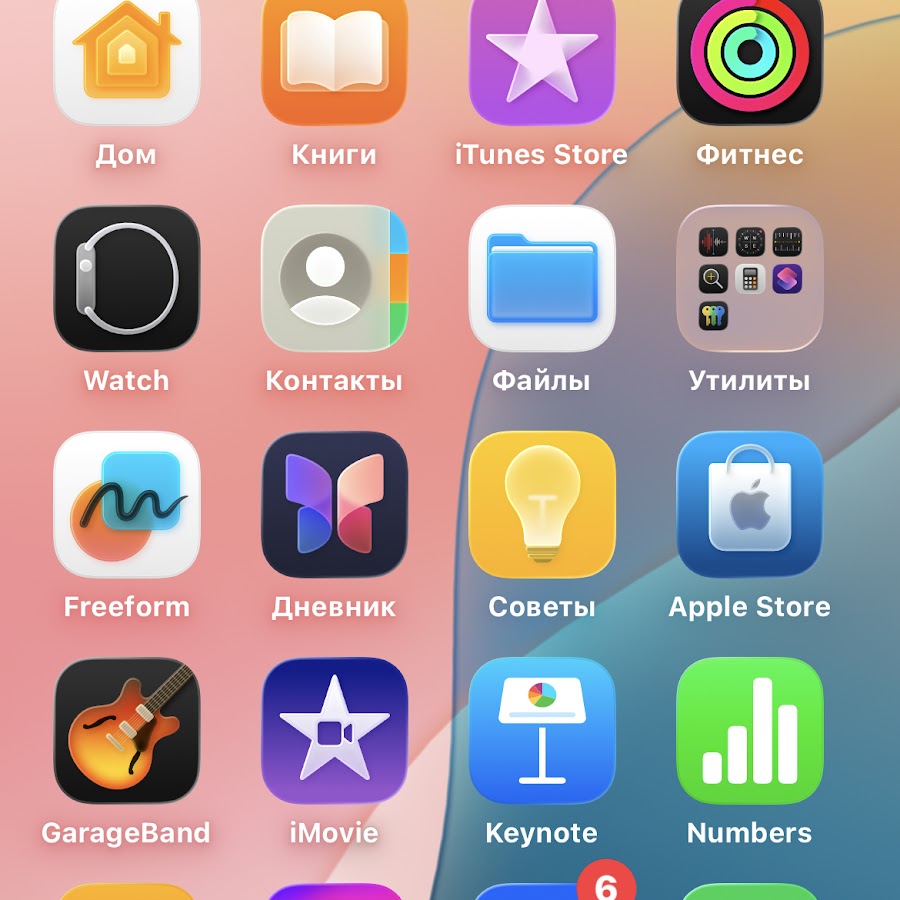Open the Watch app
900x900 pixels.
(x=126, y=279)
